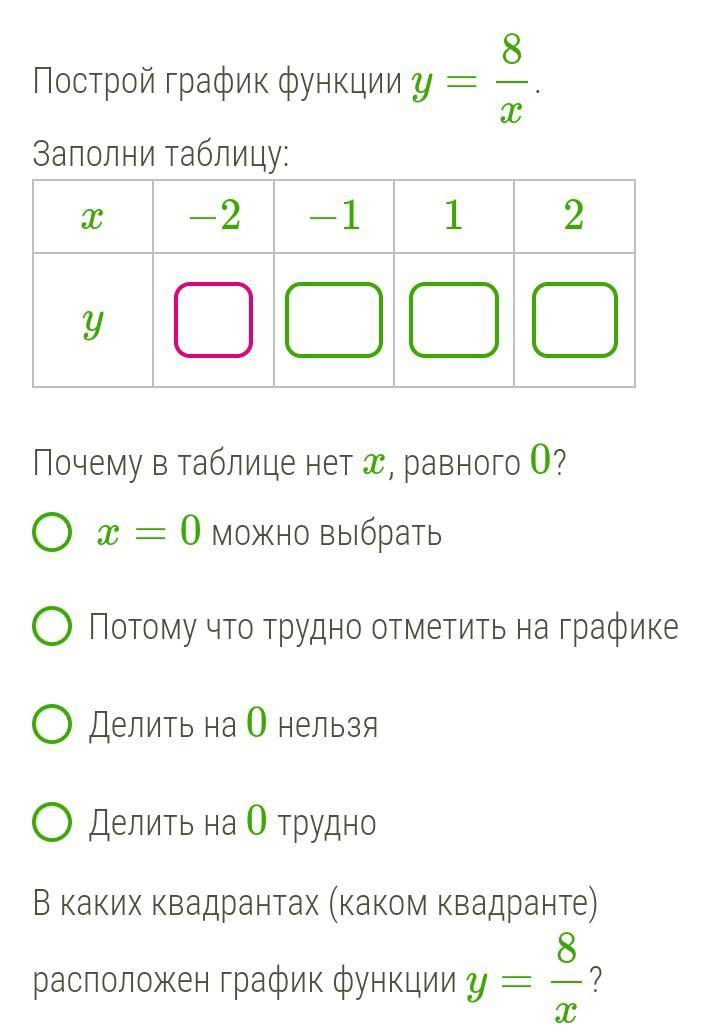This screenshot has height=1034, width=720.
Task: Select the y input box under x = 1
Action: [454, 320]
